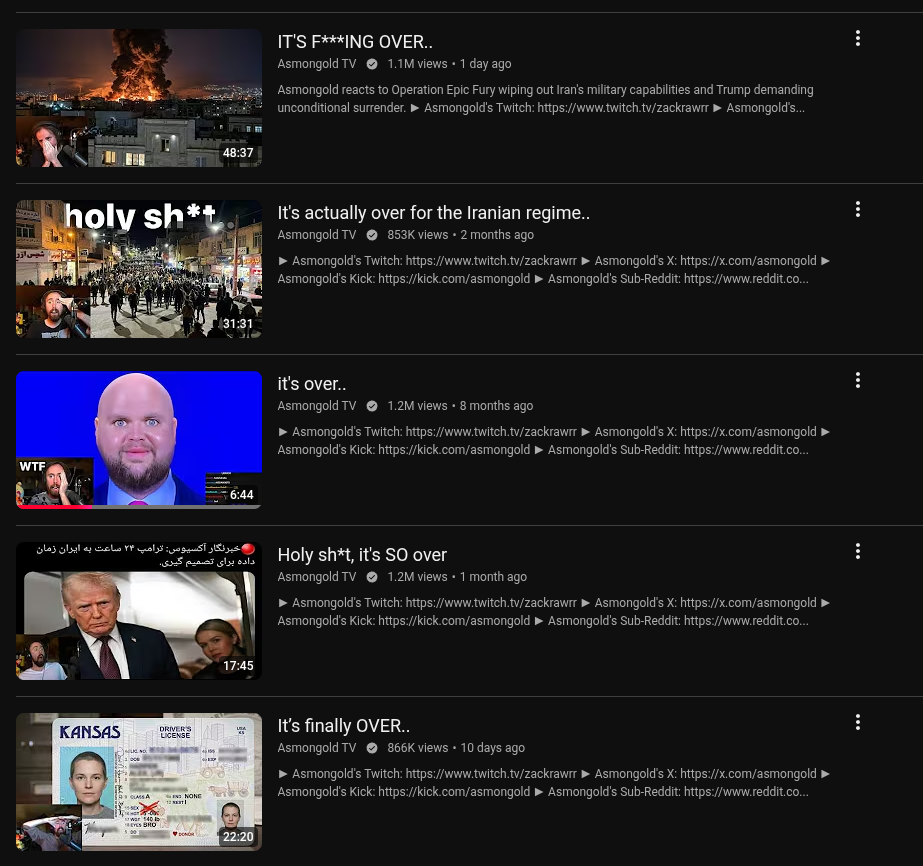Screen dimensions: 923x866
Task: Open the title link IT'S F***ING OVER..
Action: coord(355,42)
